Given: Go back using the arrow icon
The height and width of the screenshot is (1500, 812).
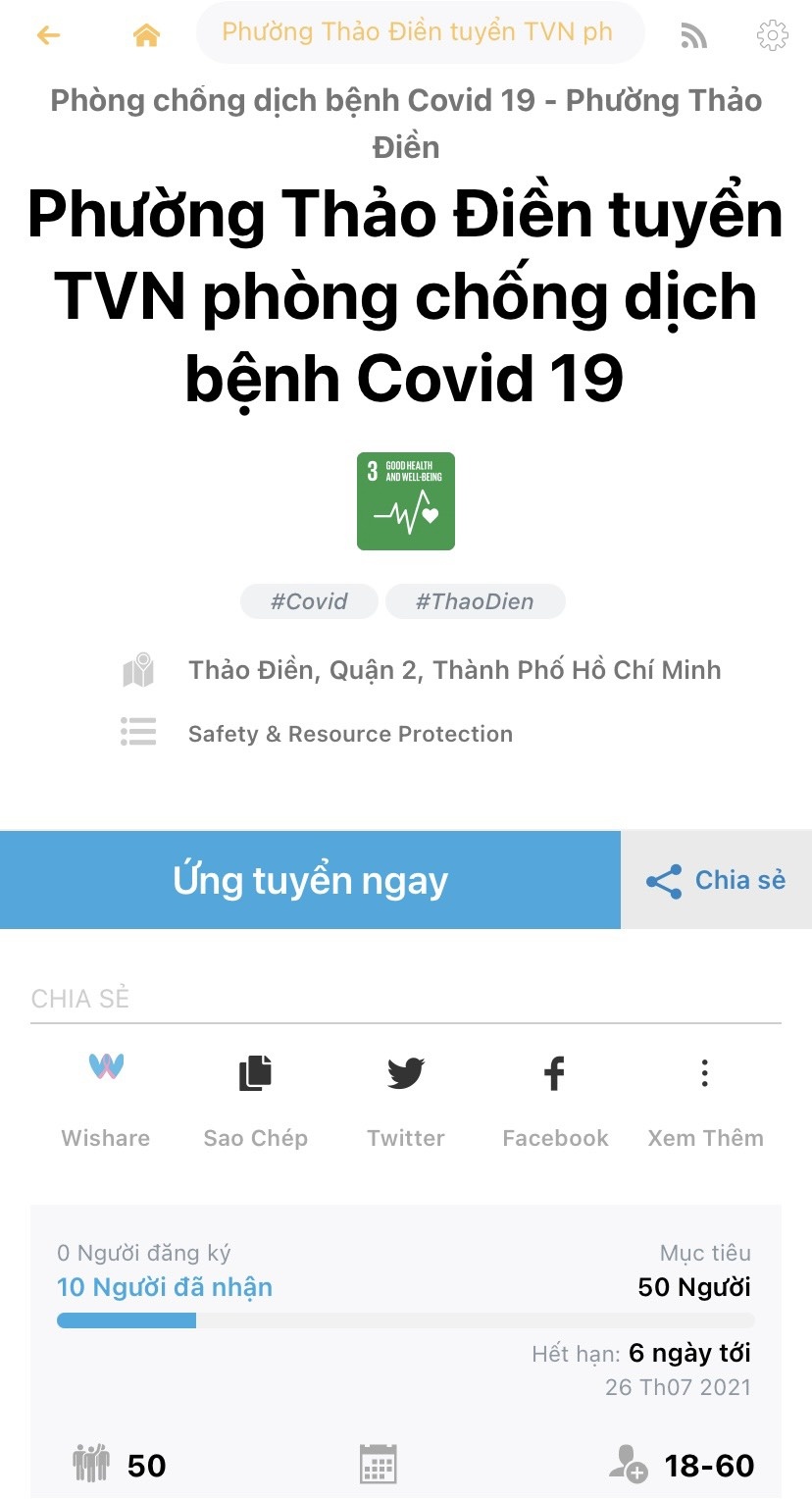Looking at the screenshot, I should coord(48,36).
